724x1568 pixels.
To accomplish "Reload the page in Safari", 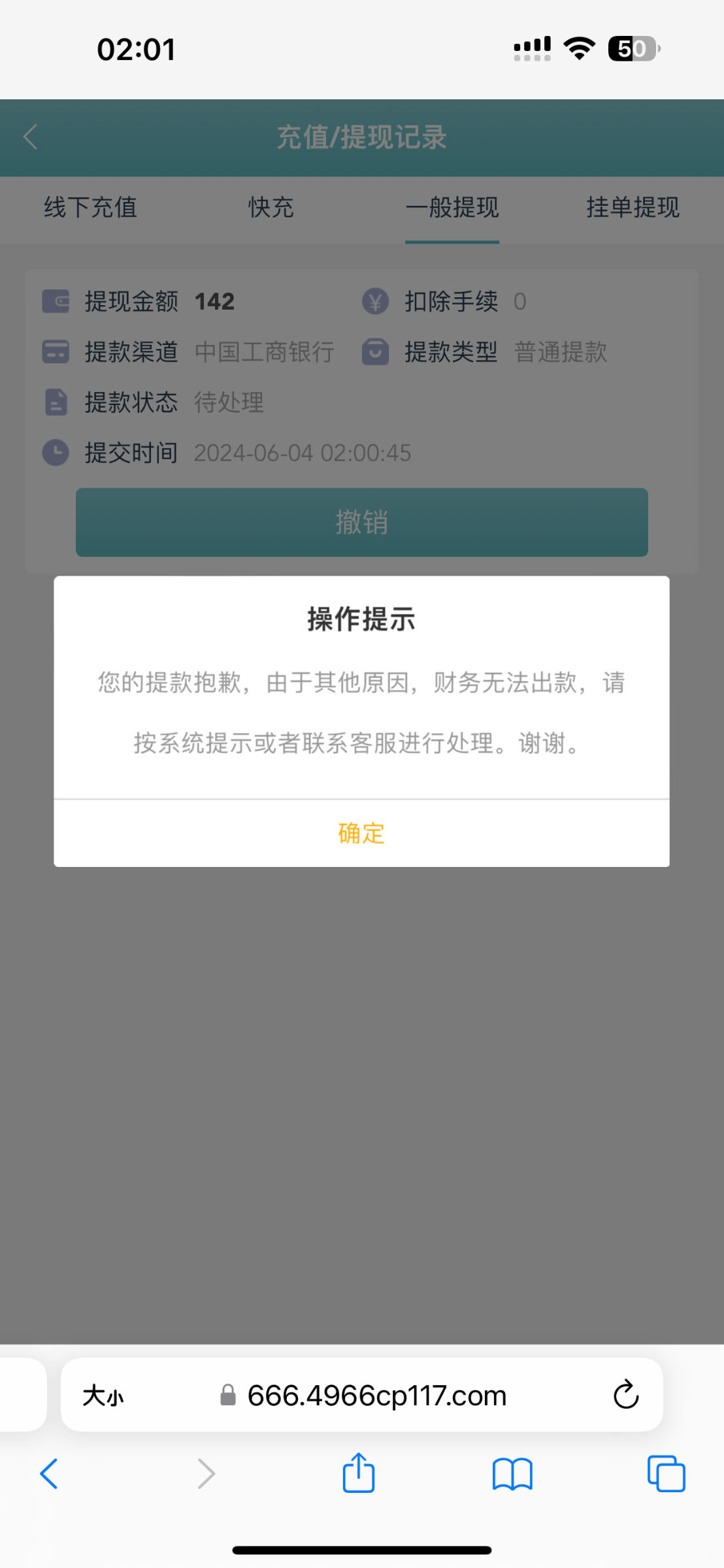I will pyautogui.click(x=625, y=1395).
